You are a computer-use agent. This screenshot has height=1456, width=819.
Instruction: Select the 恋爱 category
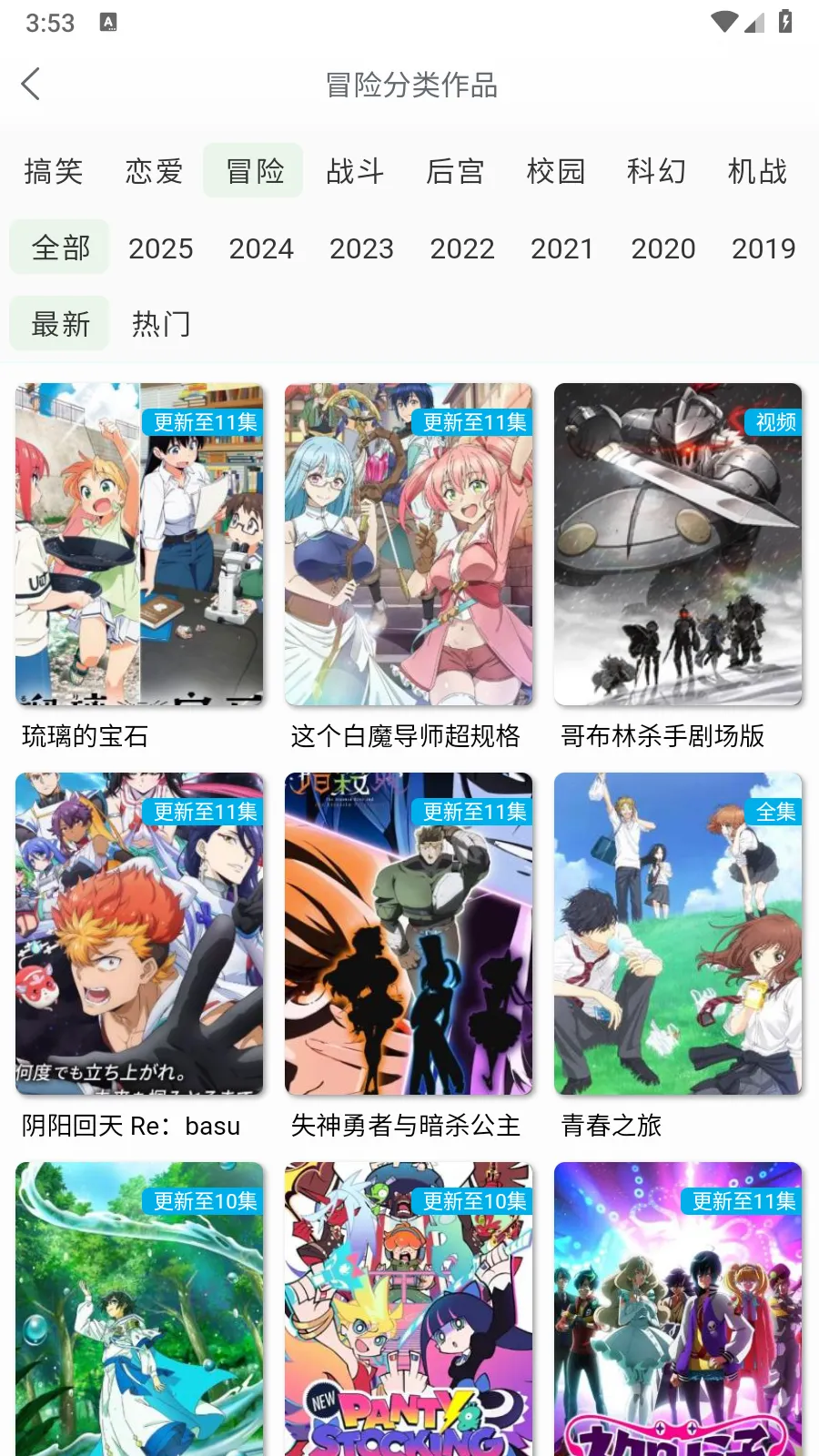153,171
